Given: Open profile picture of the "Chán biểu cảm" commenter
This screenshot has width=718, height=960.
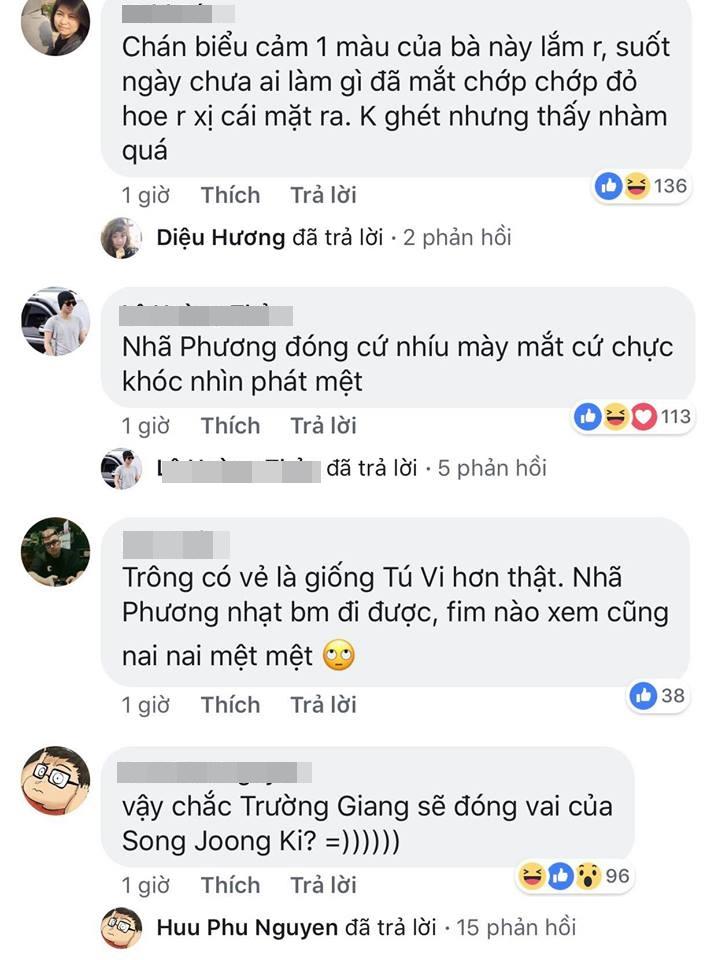Looking at the screenshot, I should tap(55, 27).
